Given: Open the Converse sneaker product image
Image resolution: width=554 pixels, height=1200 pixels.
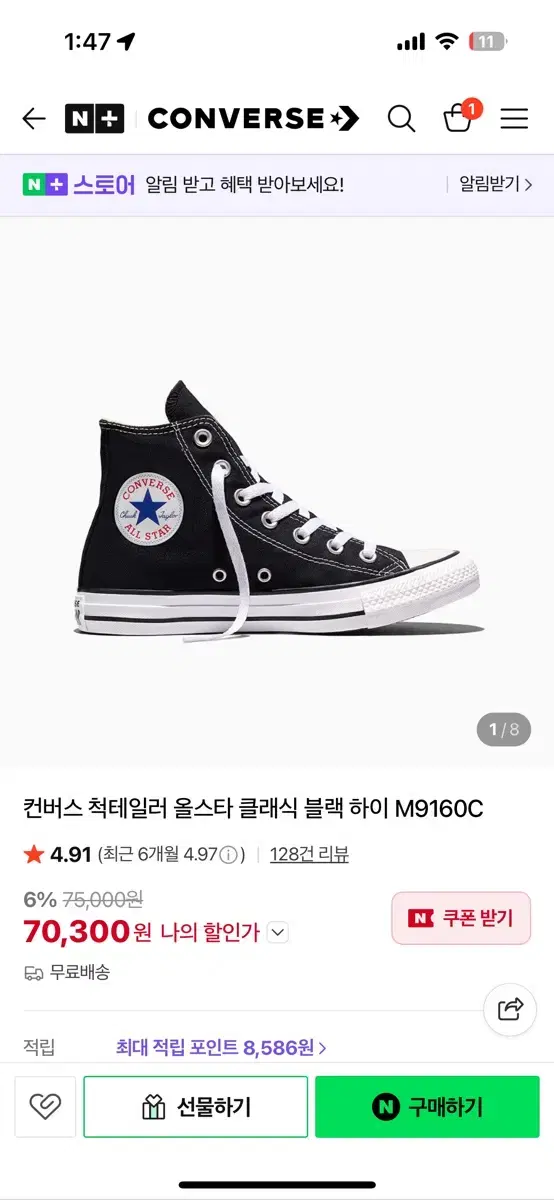Looking at the screenshot, I should point(276,508).
